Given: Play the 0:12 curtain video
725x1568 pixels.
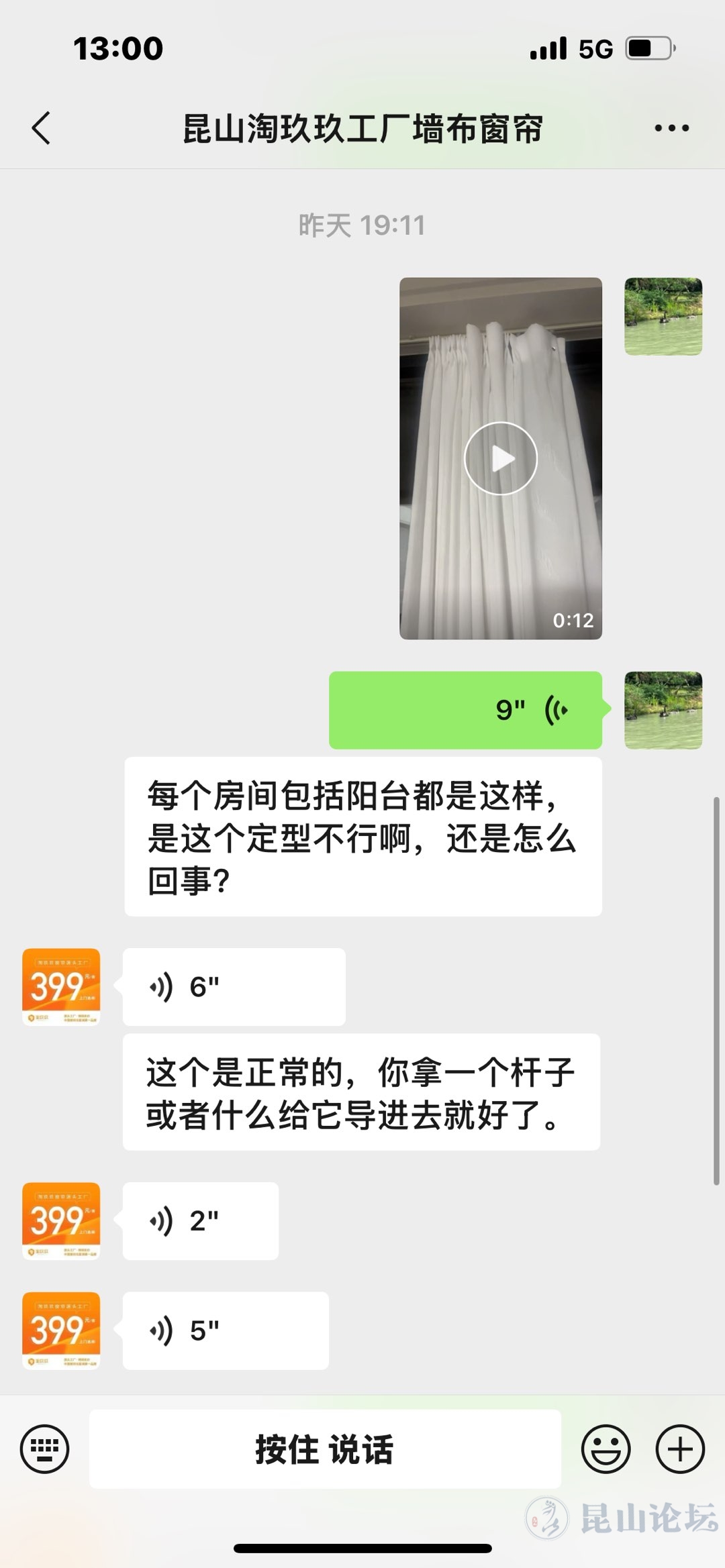Looking at the screenshot, I should (x=501, y=458).
